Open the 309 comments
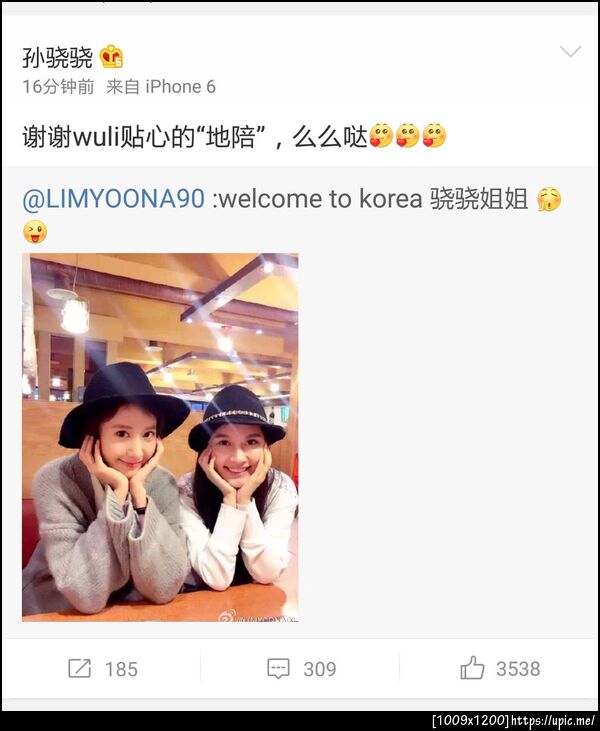The width and height of the screenshot is (600, 731). (x=301, y=669)
